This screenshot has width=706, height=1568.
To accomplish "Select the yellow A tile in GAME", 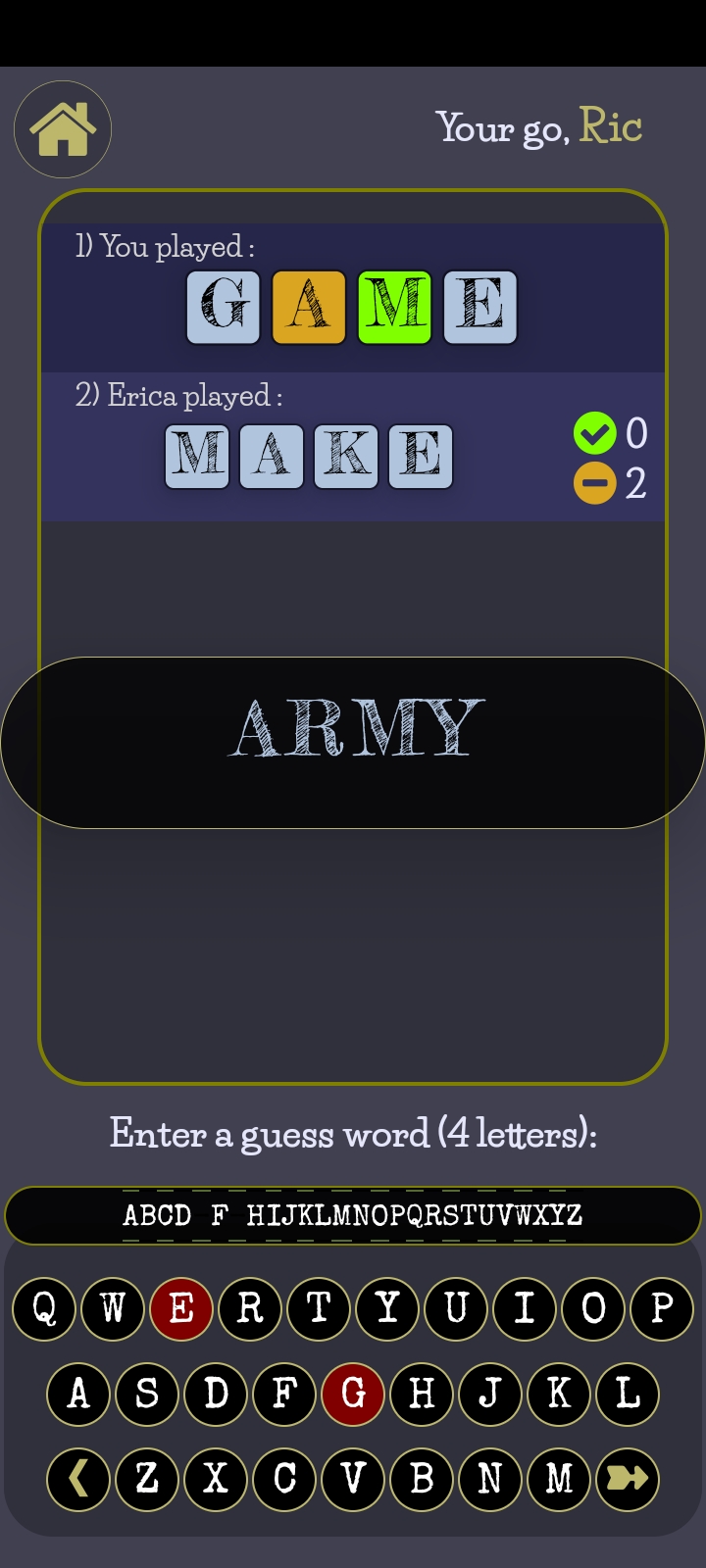I will 309,307.
